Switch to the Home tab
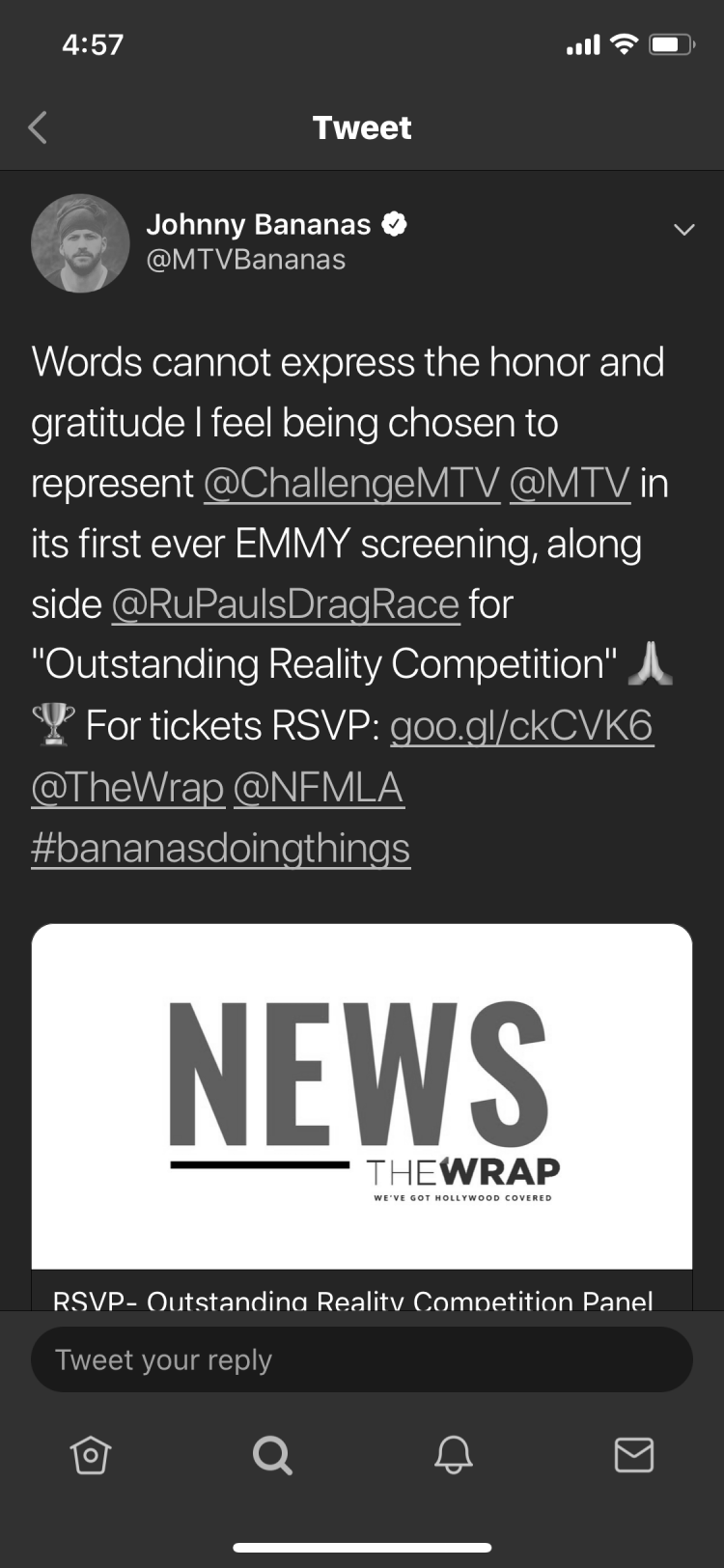 [x=91, y=1454]
